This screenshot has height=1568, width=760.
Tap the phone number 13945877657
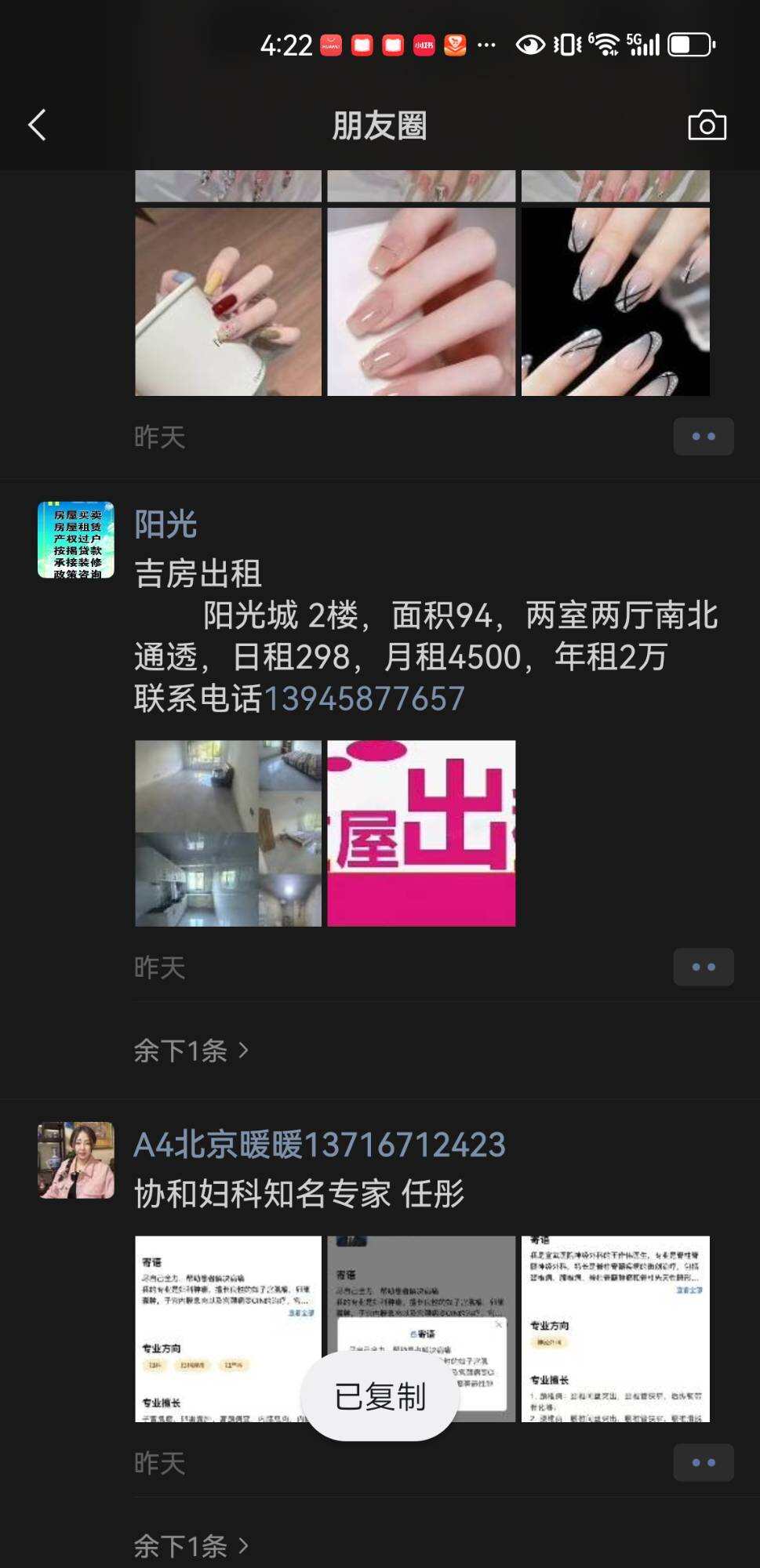tap(365, 699)
